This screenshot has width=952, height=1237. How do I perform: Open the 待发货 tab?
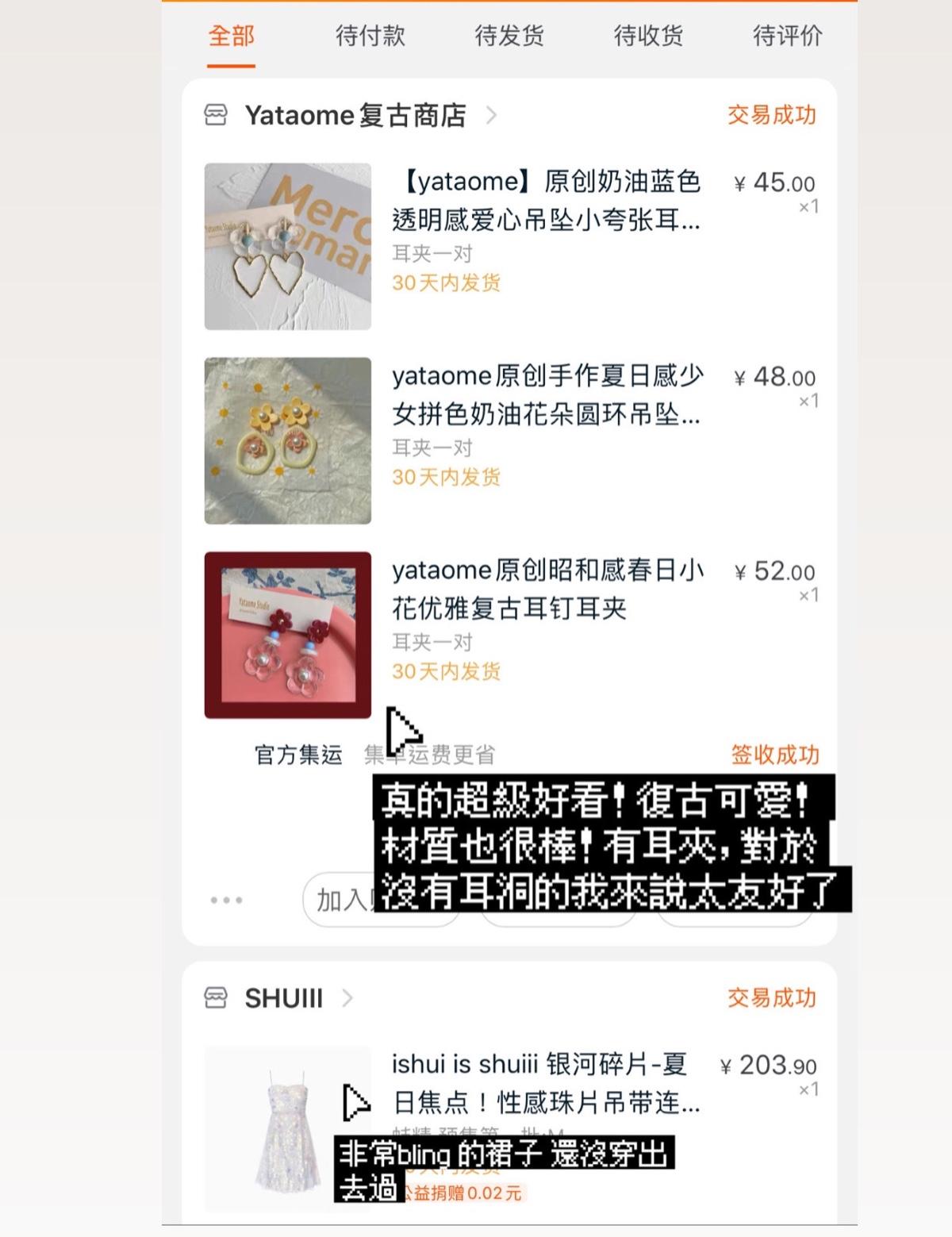click(509, 36)
